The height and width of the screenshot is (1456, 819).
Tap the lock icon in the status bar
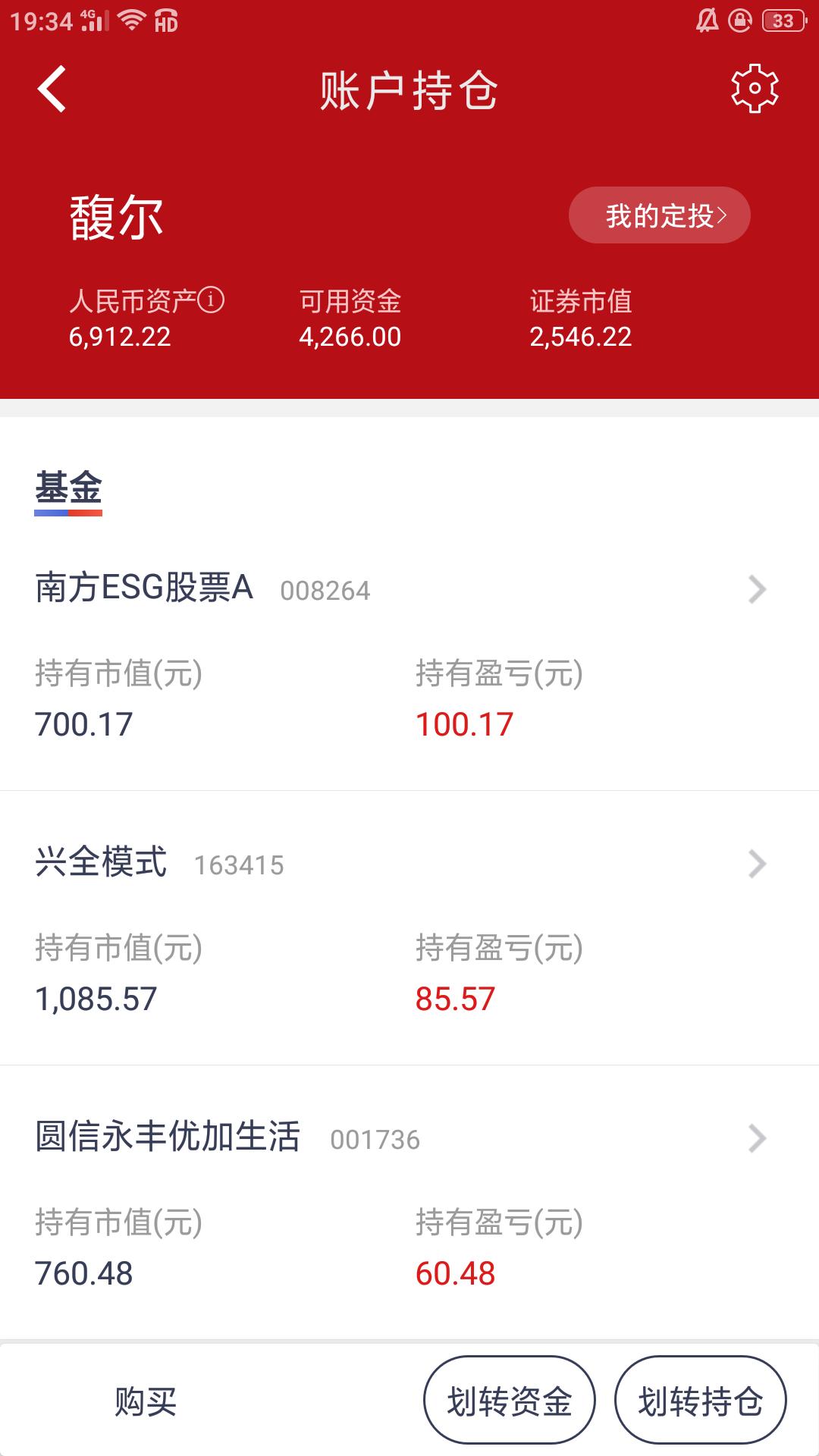click(738, 20)
